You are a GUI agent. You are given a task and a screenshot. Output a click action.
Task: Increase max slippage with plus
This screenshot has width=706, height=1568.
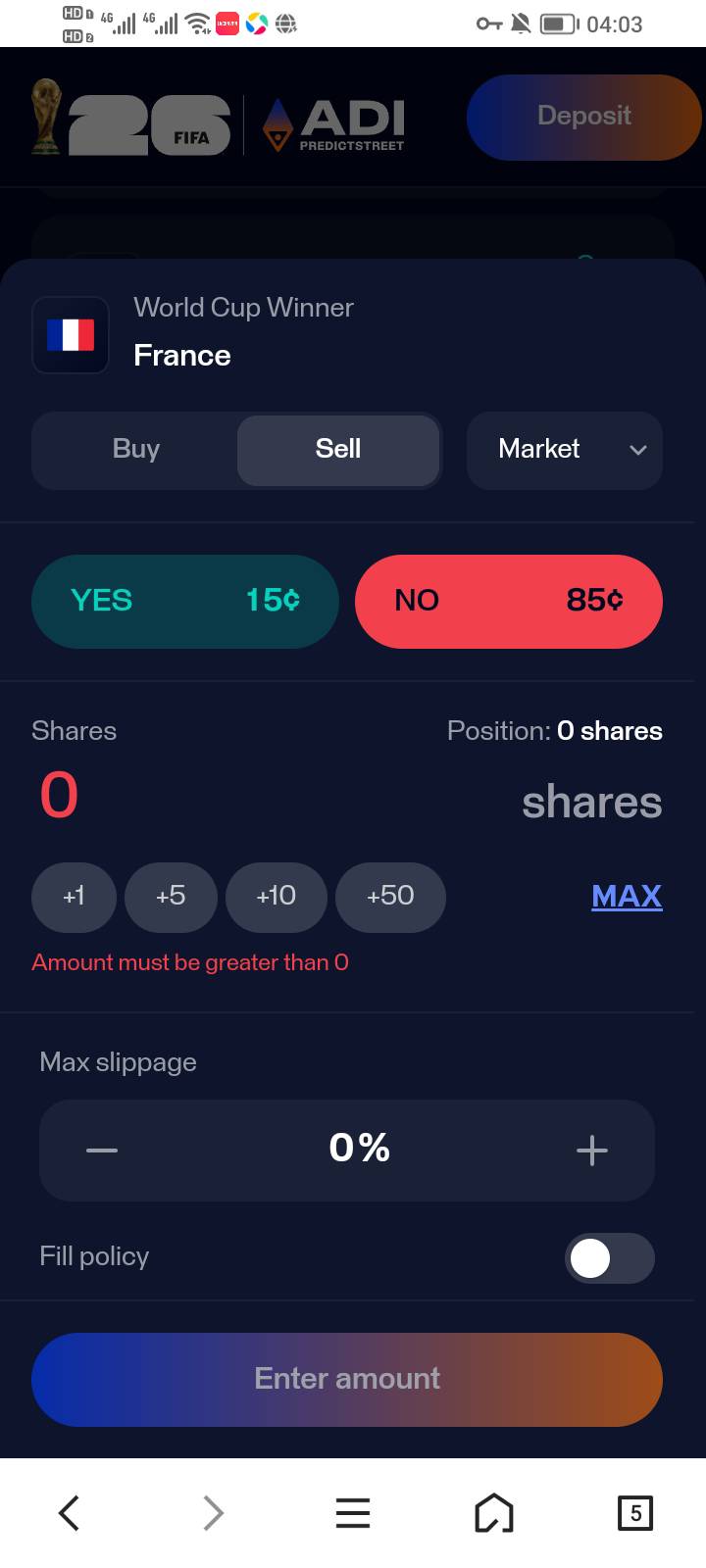pos(592,1151)
